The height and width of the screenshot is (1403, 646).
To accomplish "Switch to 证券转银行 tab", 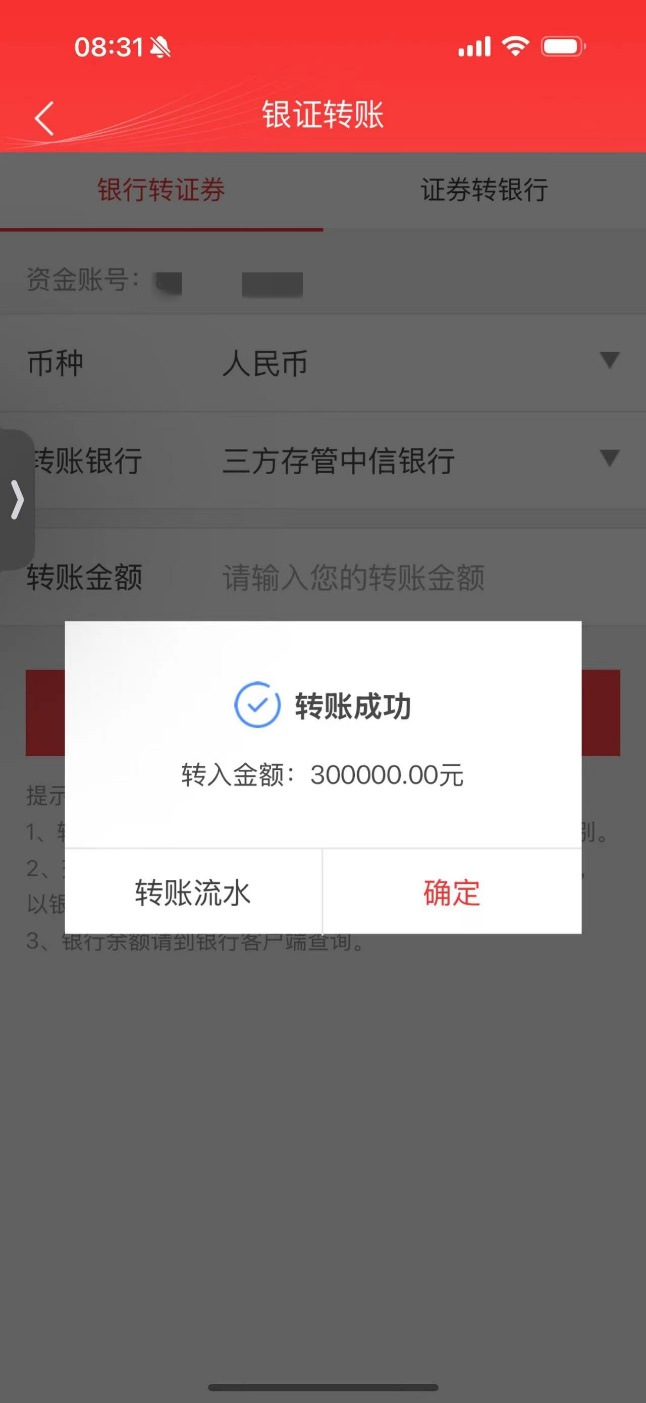I will click(484, 190).
